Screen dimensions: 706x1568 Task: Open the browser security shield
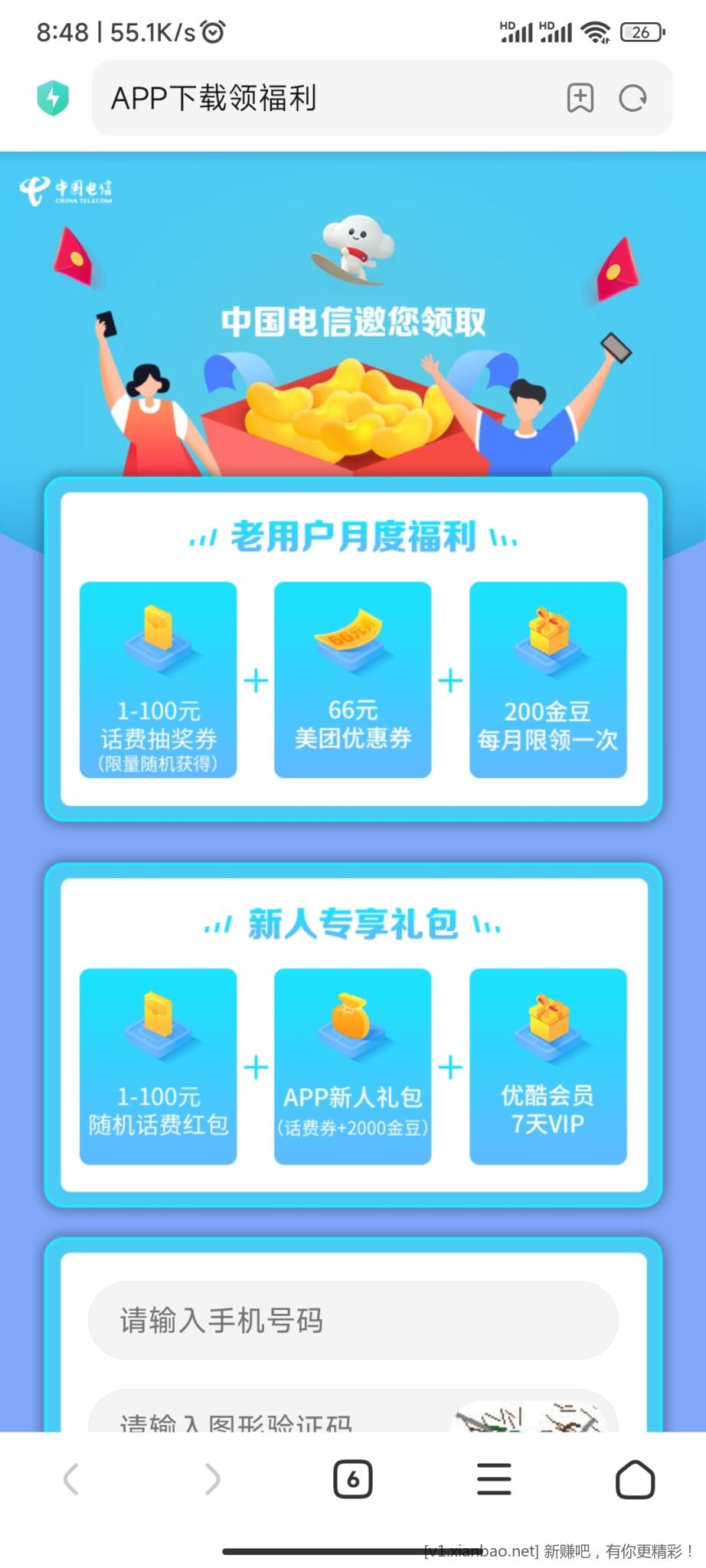pos(53,98)
